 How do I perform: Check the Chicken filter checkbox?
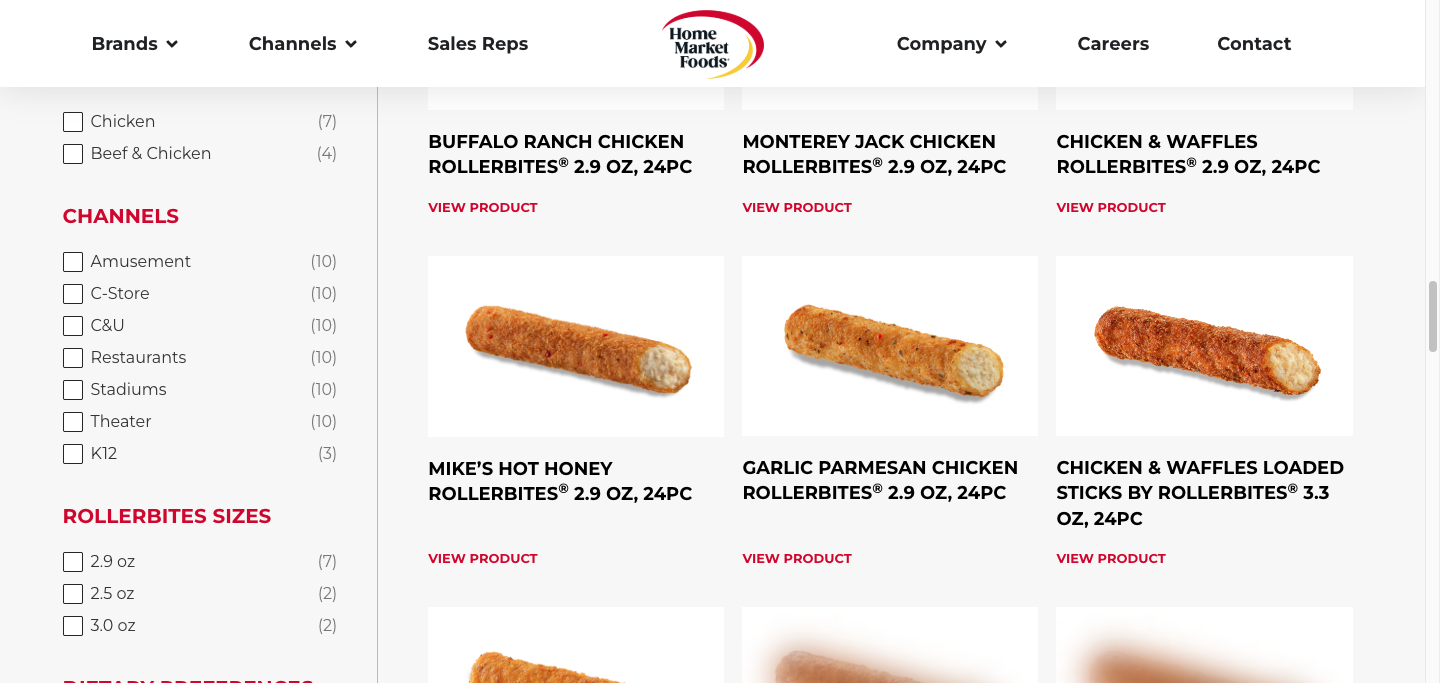point(73,122)
